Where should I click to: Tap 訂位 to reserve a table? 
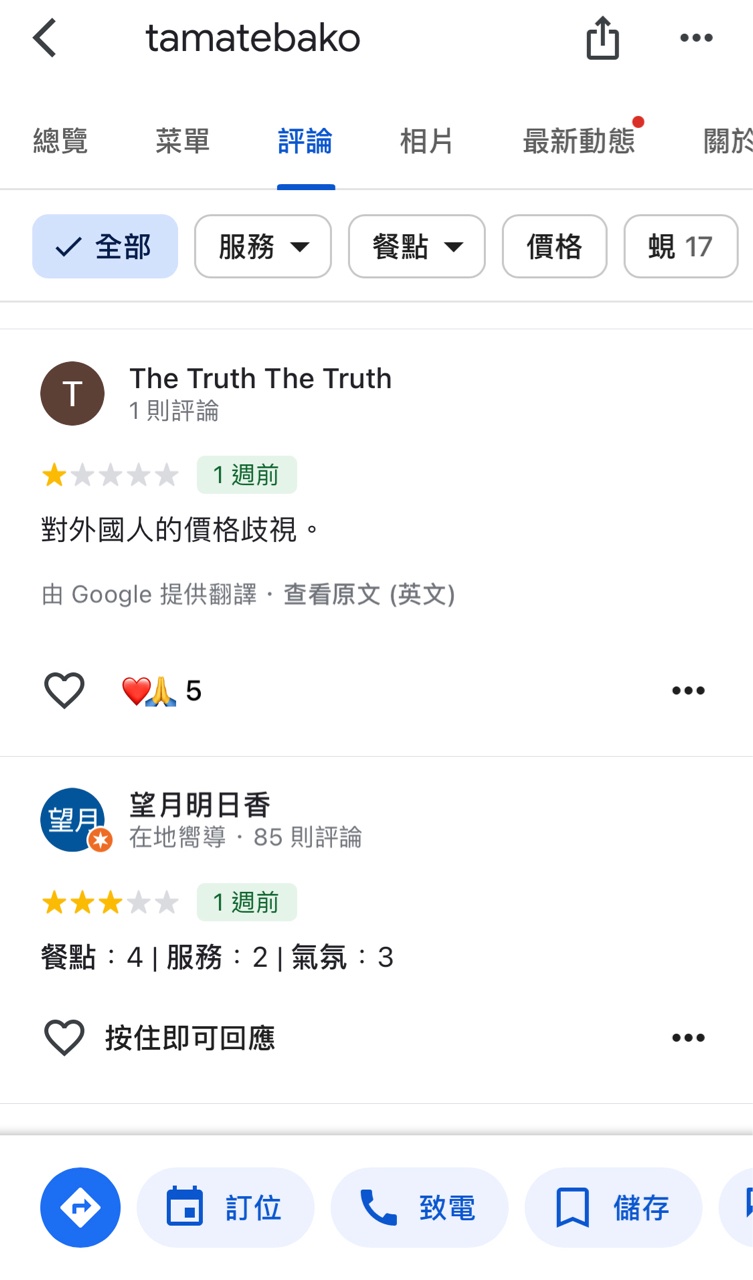(x=225, y=1208)
